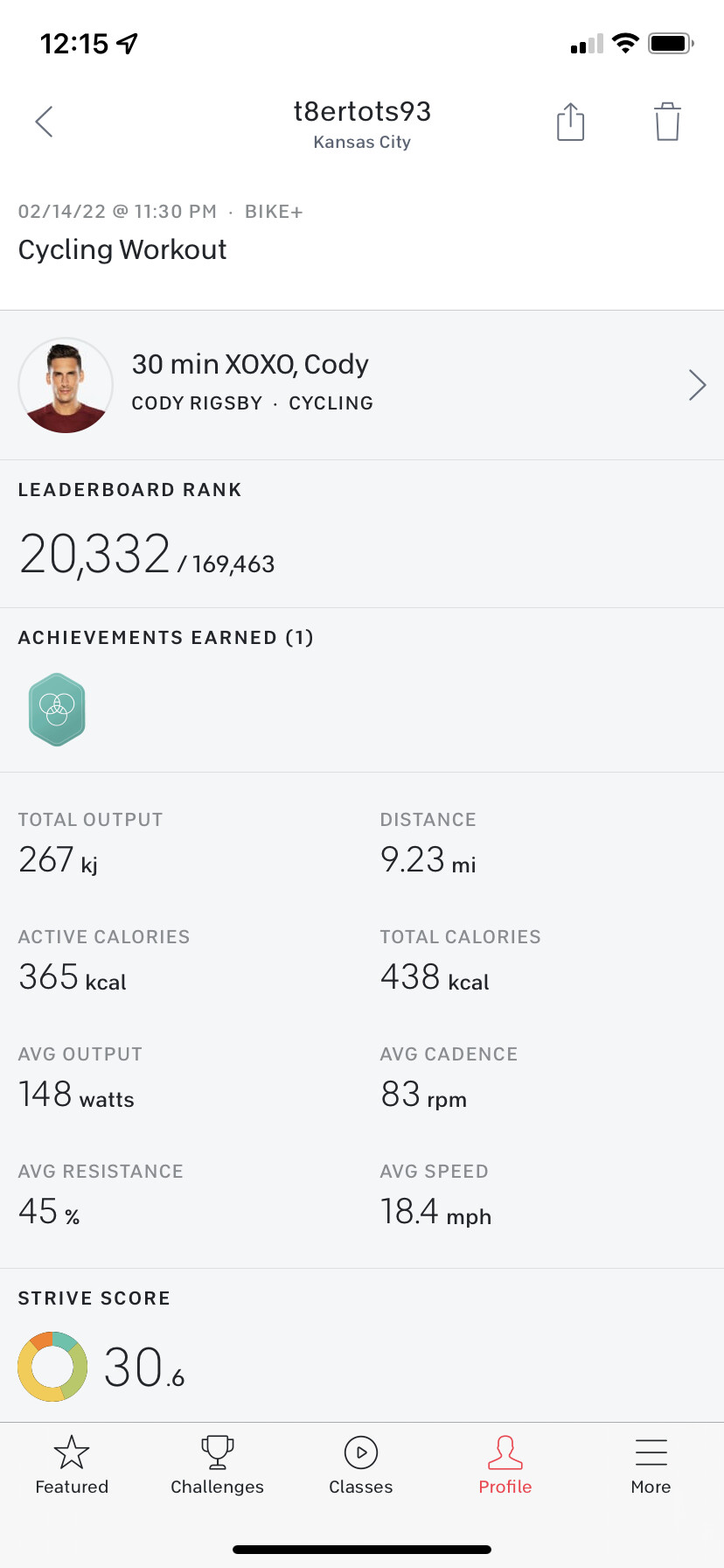Go back using the arrow
The image size is (724, 1568).
45,122
